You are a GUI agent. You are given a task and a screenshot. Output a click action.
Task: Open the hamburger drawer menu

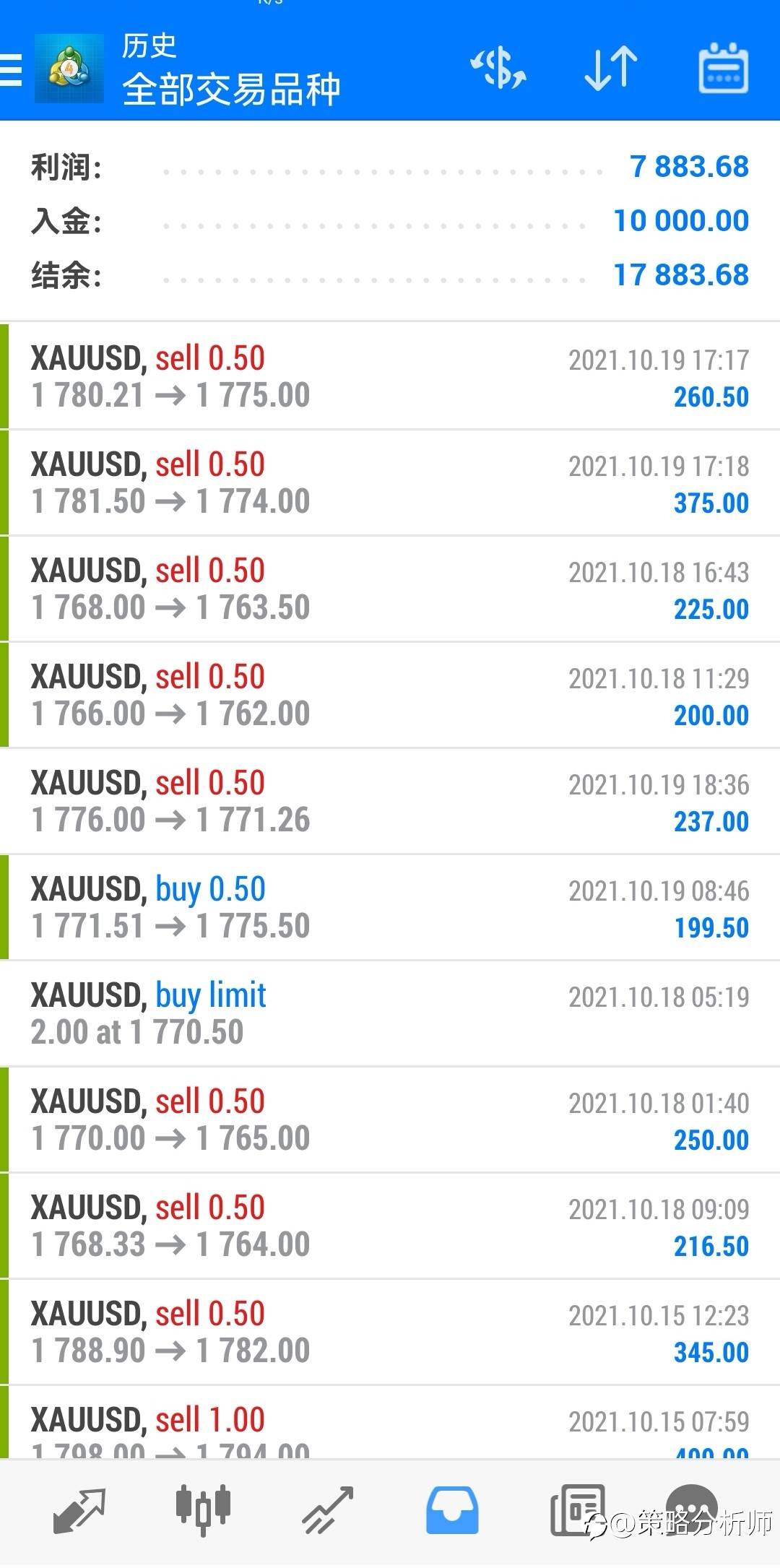pos(11,69)
